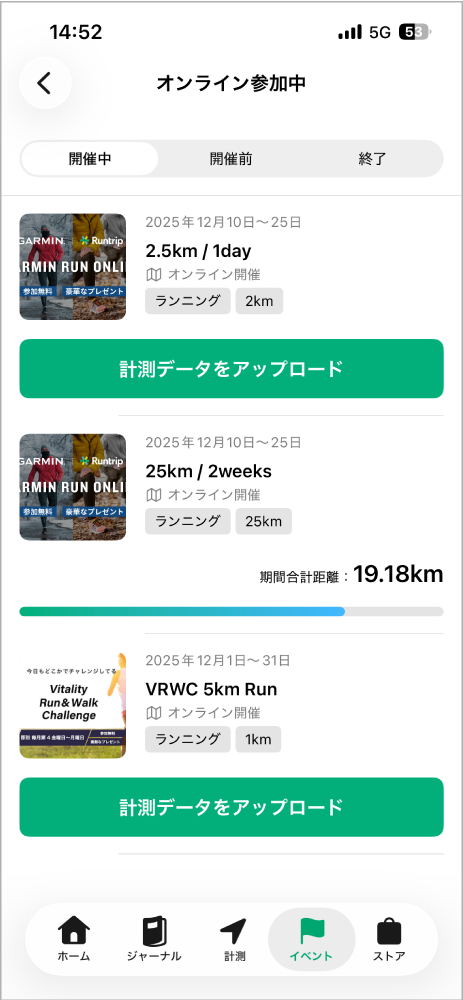Viewport: 463px width, 1000px height.
Task: Select the イベント tab
Action: (311, 939)
